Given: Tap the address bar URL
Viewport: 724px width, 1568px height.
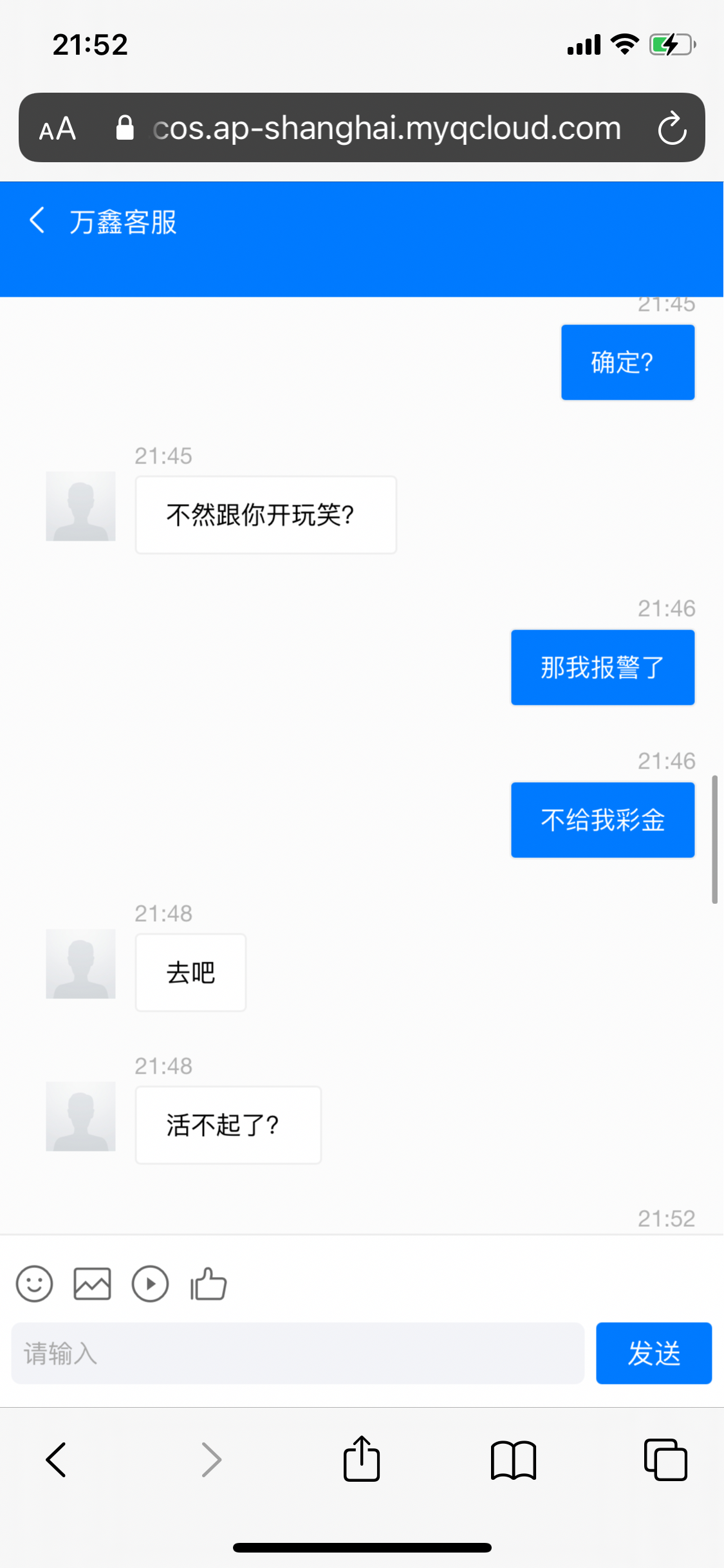Looking at the screenshot, I should [x=386, y=128].
